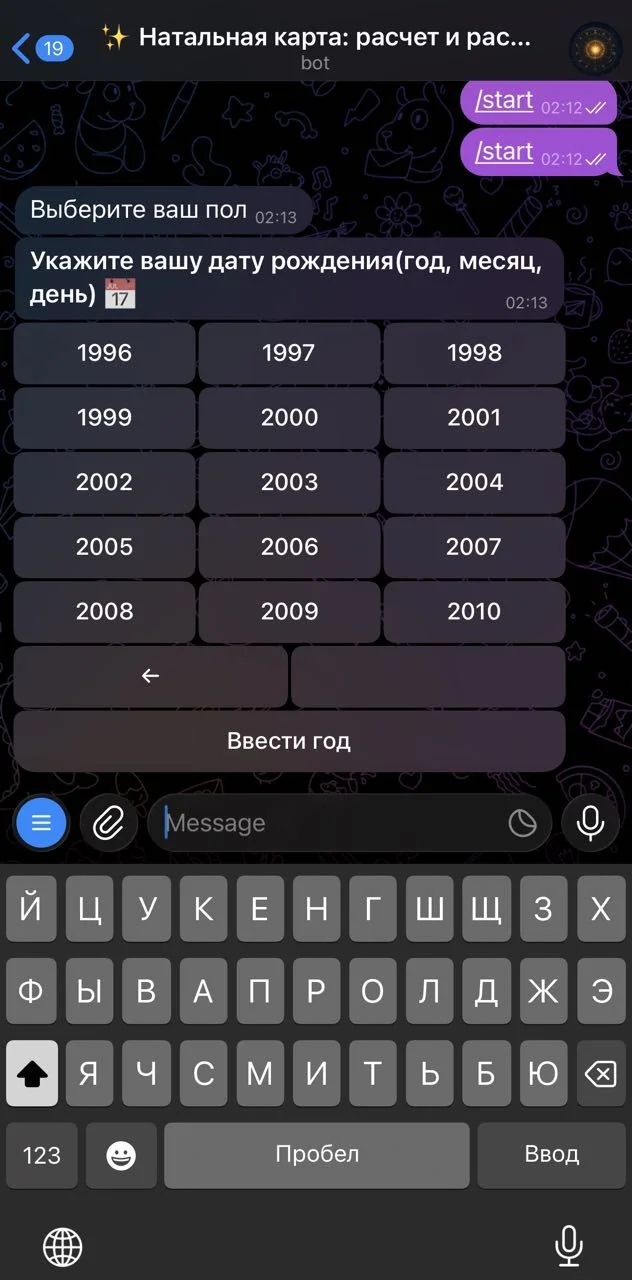Select the 2003 year button
632x1280 pixels.
[x=289, y=482]
